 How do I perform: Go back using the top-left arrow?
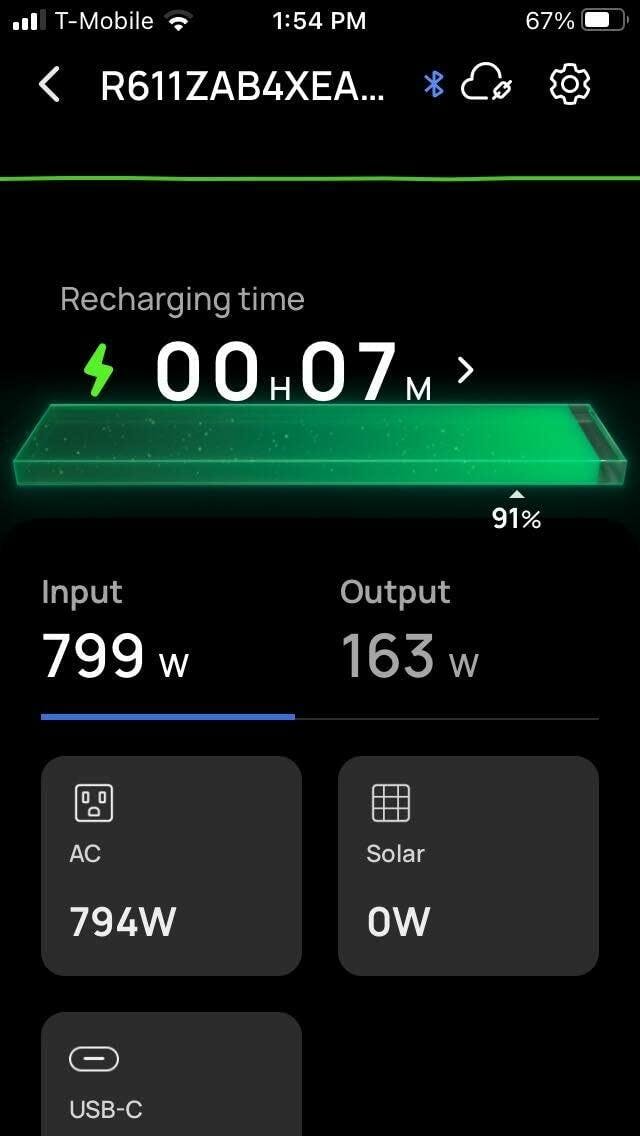tap(49, 86)
